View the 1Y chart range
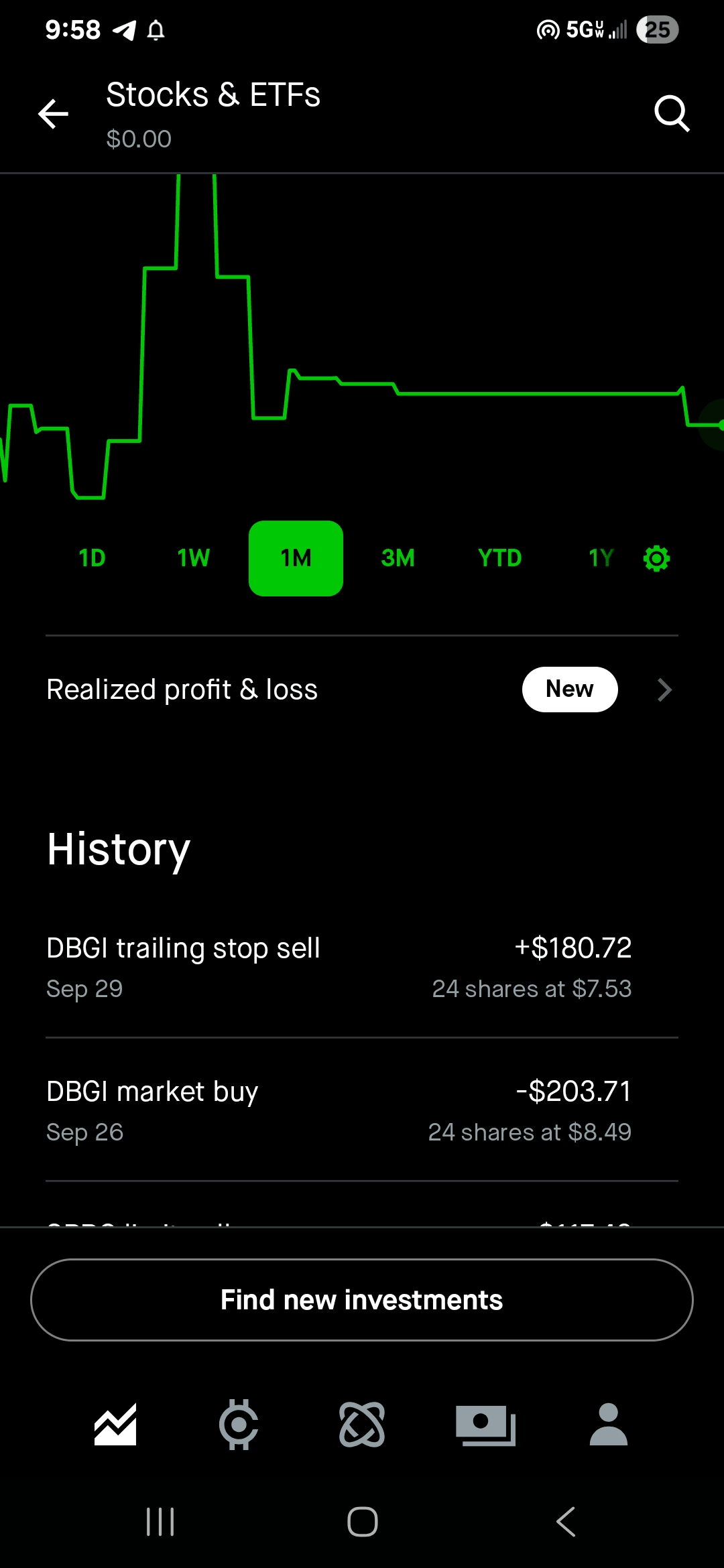This screenshot has width=724, height=1568. tap(601, 558)
